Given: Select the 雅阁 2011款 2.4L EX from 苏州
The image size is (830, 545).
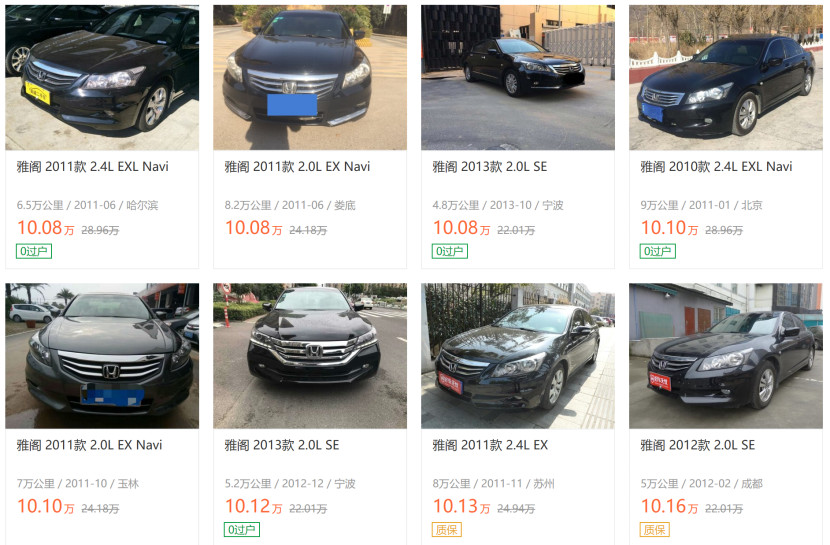Looking at the screenshot, I should [490, 444].
